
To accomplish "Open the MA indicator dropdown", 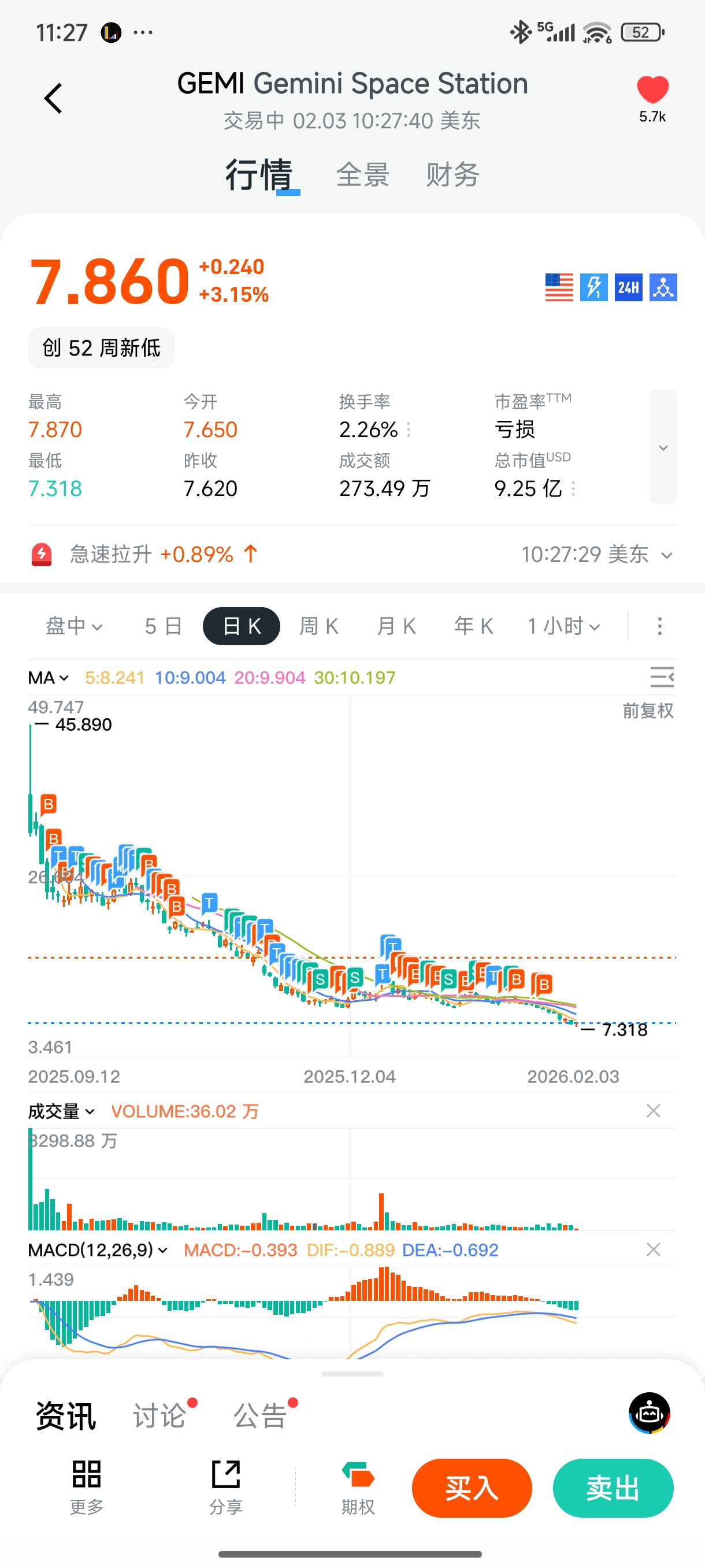I will coord(49,678).
